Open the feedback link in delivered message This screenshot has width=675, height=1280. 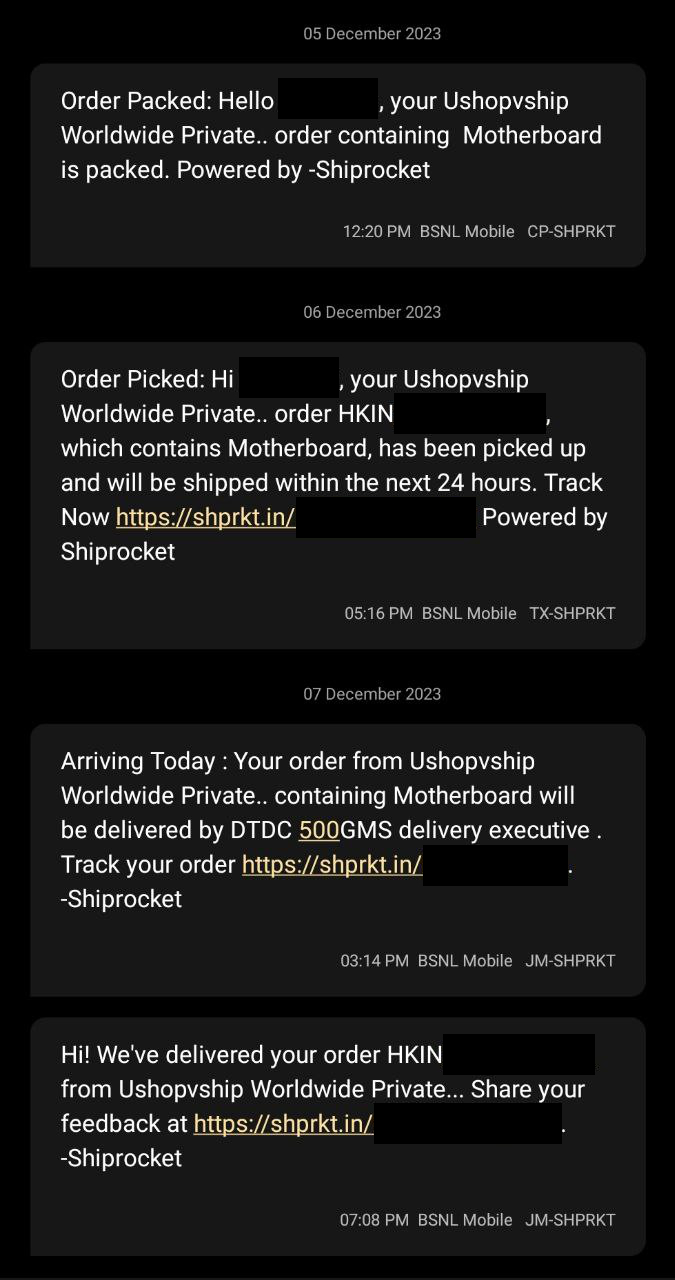(283, 1124)
